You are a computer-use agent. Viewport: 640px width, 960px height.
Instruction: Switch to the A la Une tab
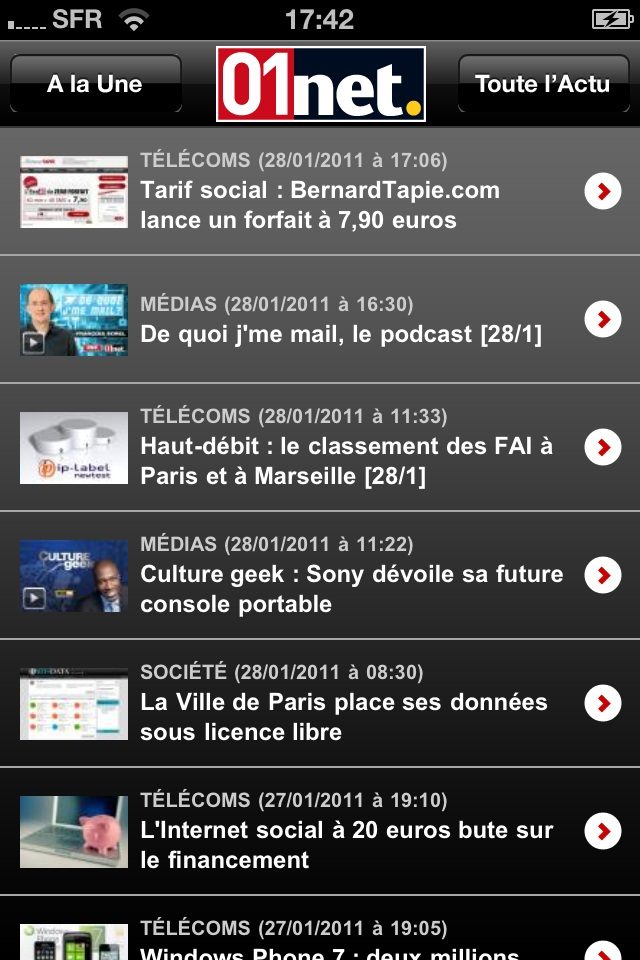click(95, 84)
